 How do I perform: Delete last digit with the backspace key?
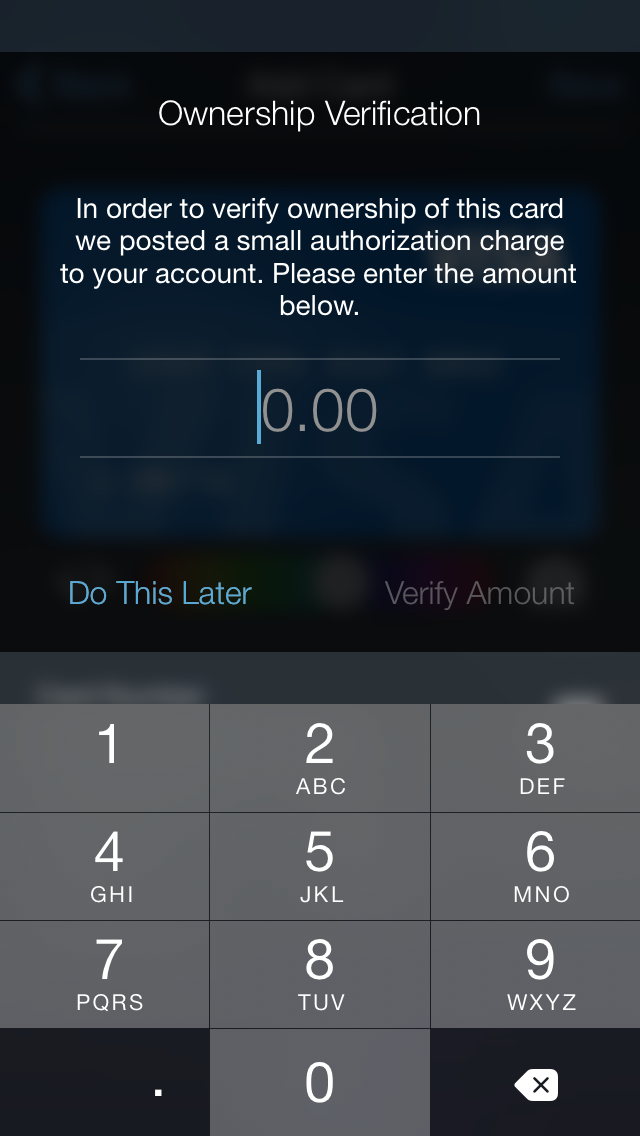click(536, 1082)
